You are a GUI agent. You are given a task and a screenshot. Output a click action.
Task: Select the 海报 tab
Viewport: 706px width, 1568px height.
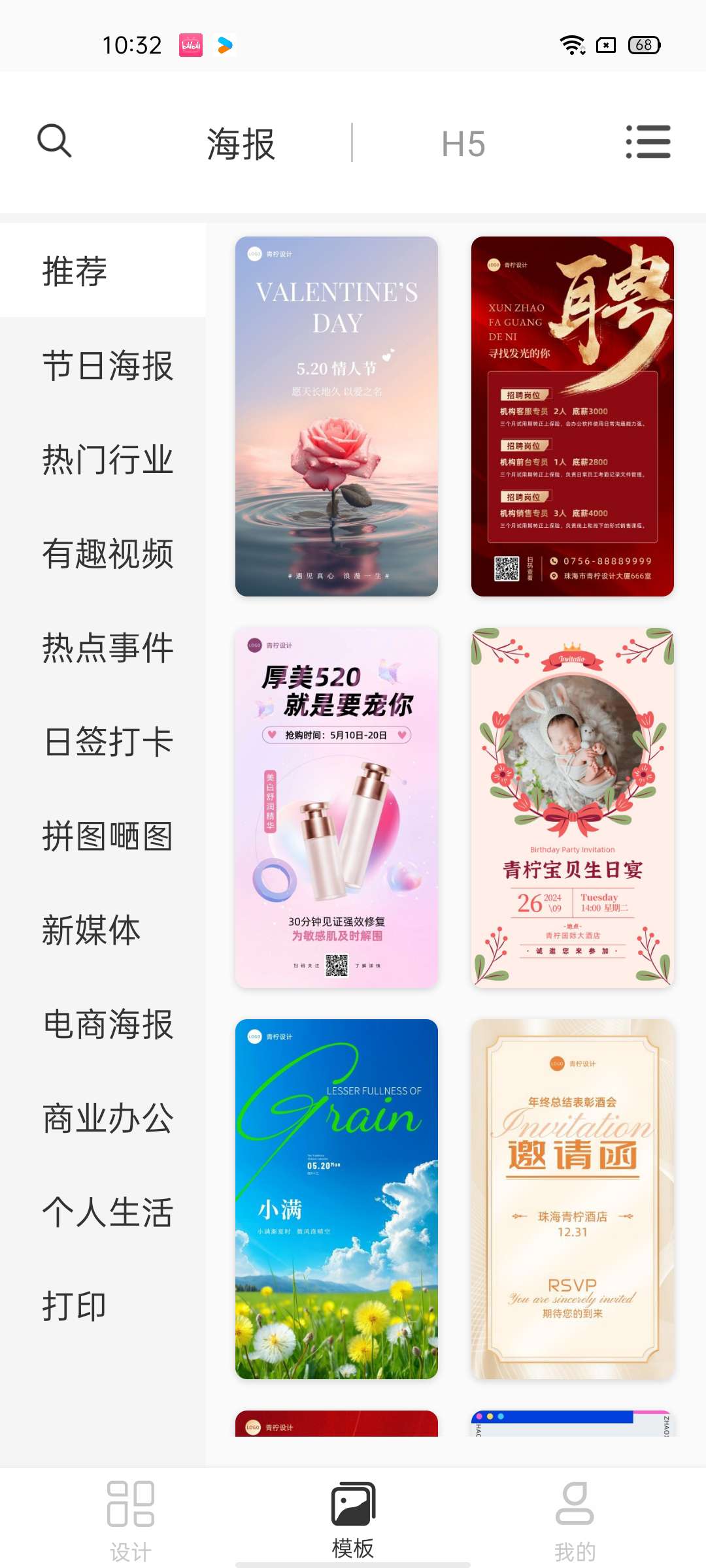(x=241, y=144)
